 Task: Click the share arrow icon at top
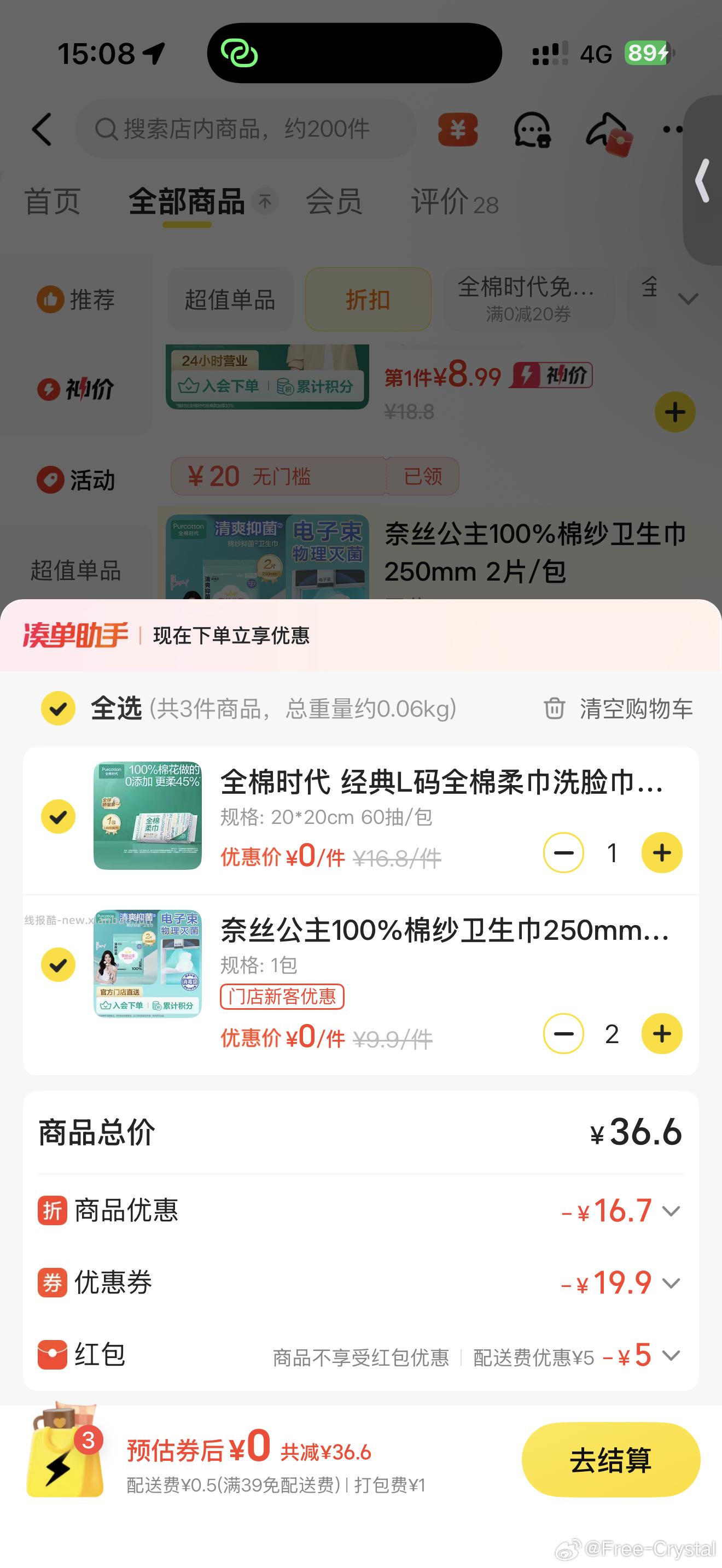point(608,128)
